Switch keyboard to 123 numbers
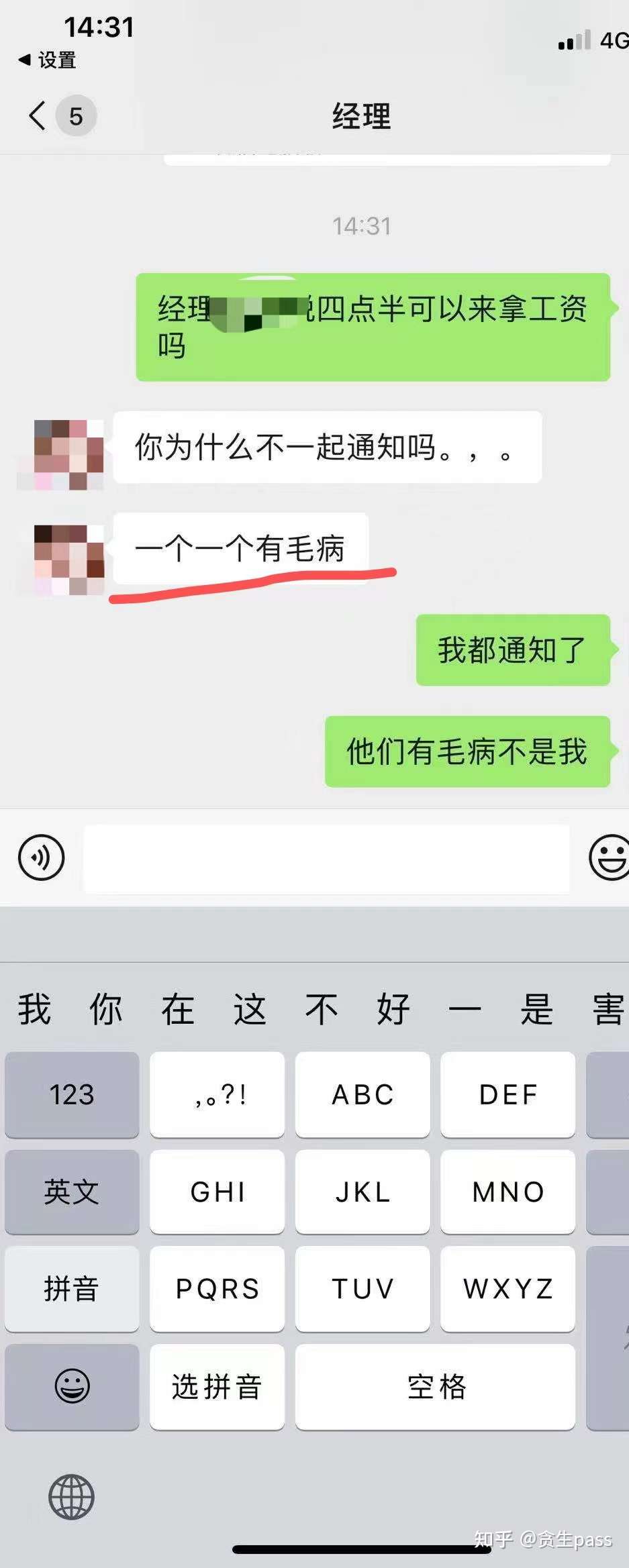Image resolution: width=629 pixels, height=1568 pixels. click(72, 1094)
